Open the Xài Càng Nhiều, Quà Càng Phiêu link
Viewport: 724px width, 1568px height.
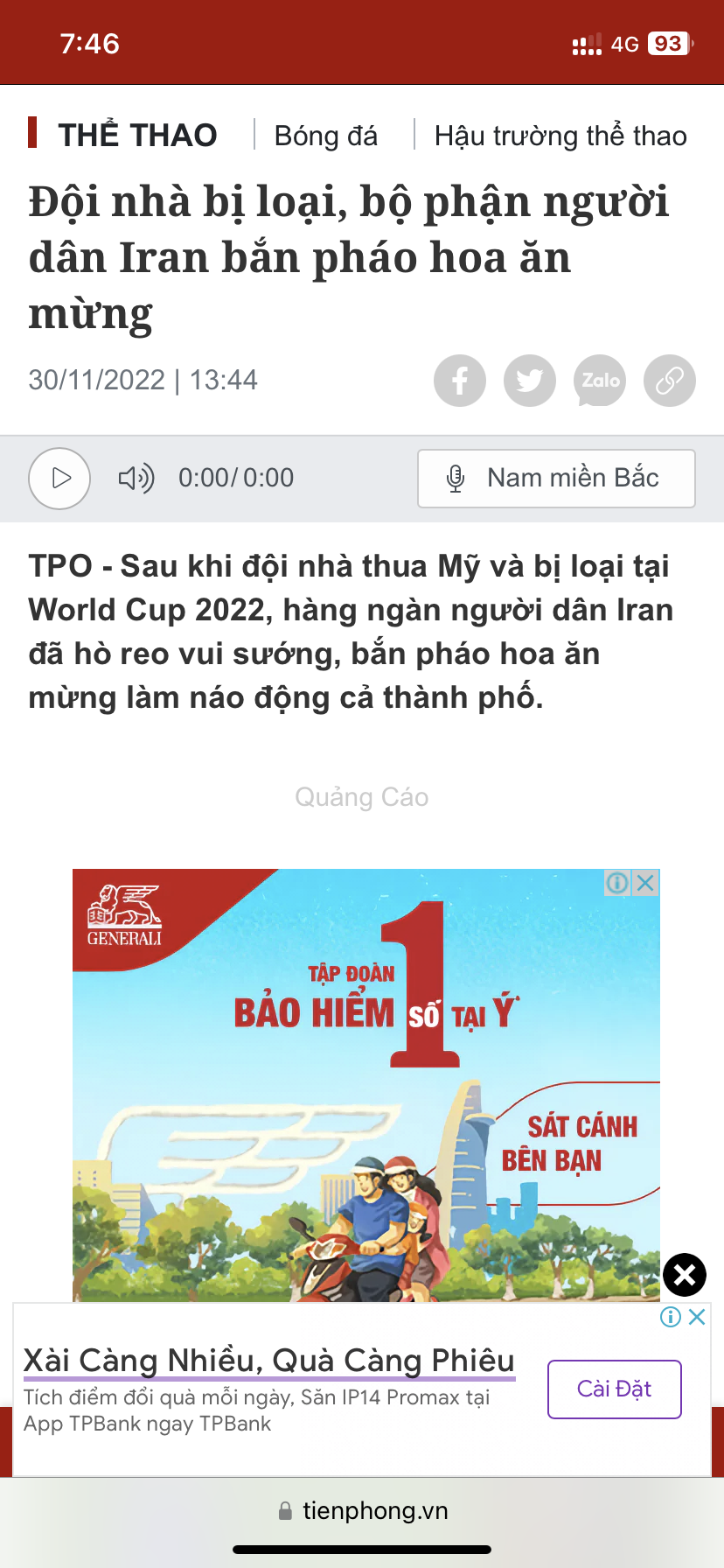tap(268, 1361)
